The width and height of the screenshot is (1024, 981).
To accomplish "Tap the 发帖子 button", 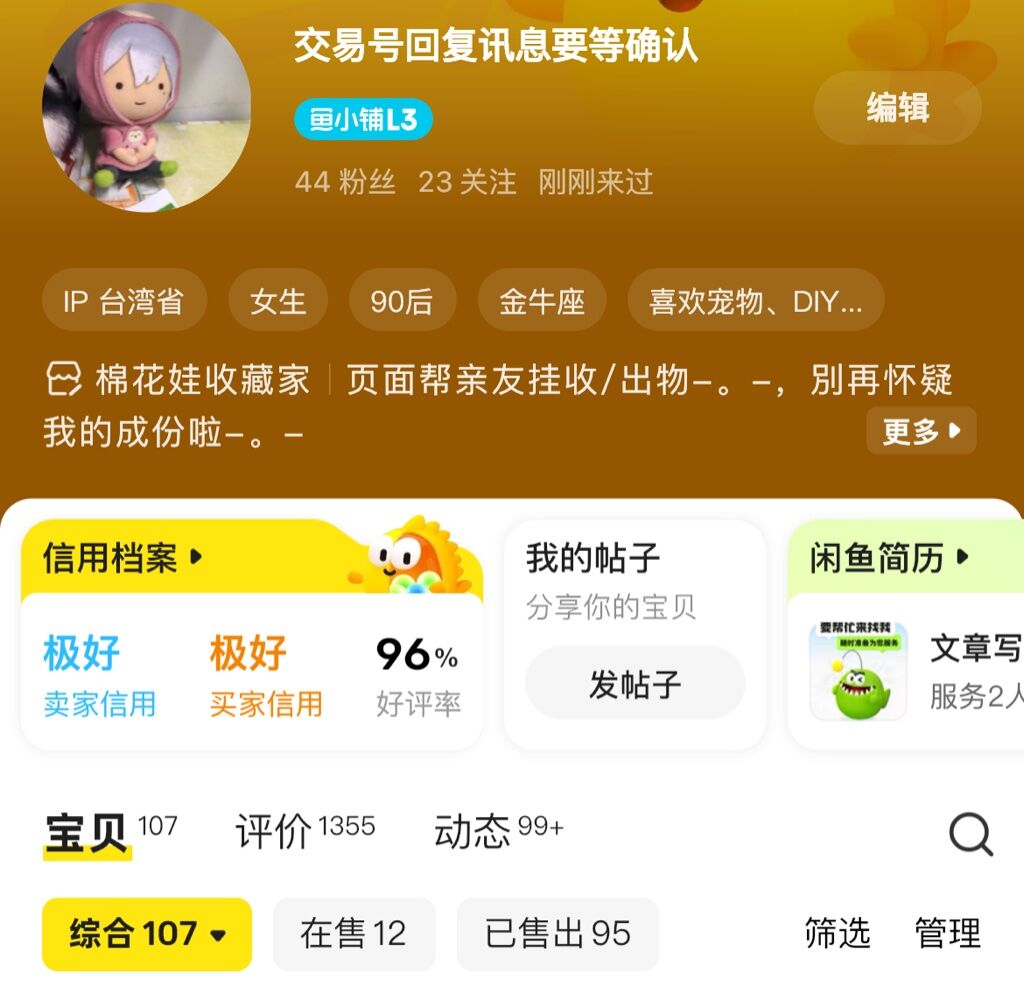I will (x=635, y=684).
